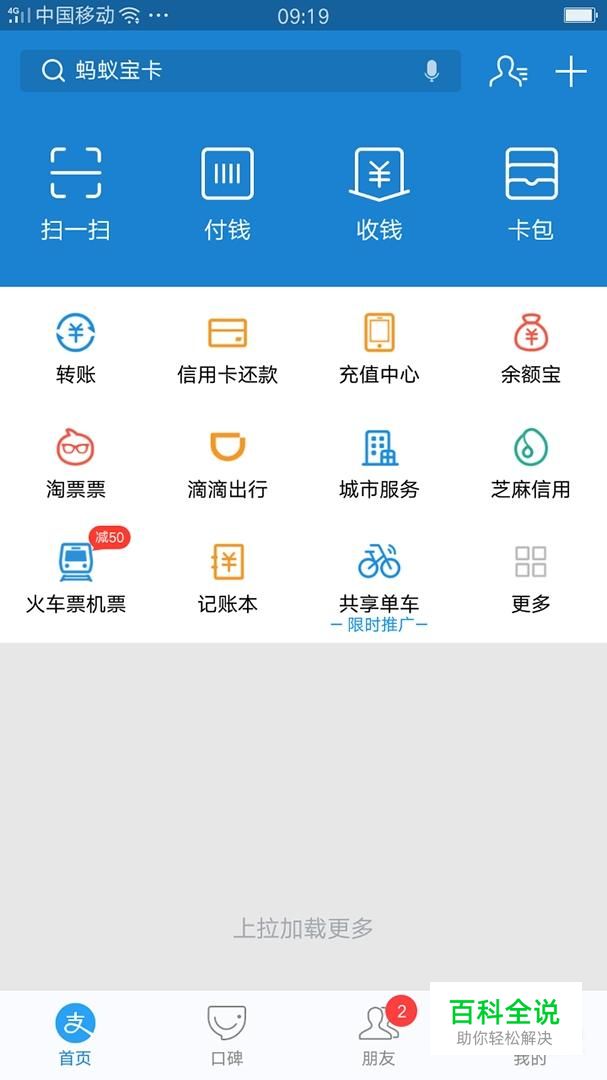Screen dimensions: 607x1080
Task: Open the 蚂蚁宝卡 search box
Action: [x=230, y=71]
